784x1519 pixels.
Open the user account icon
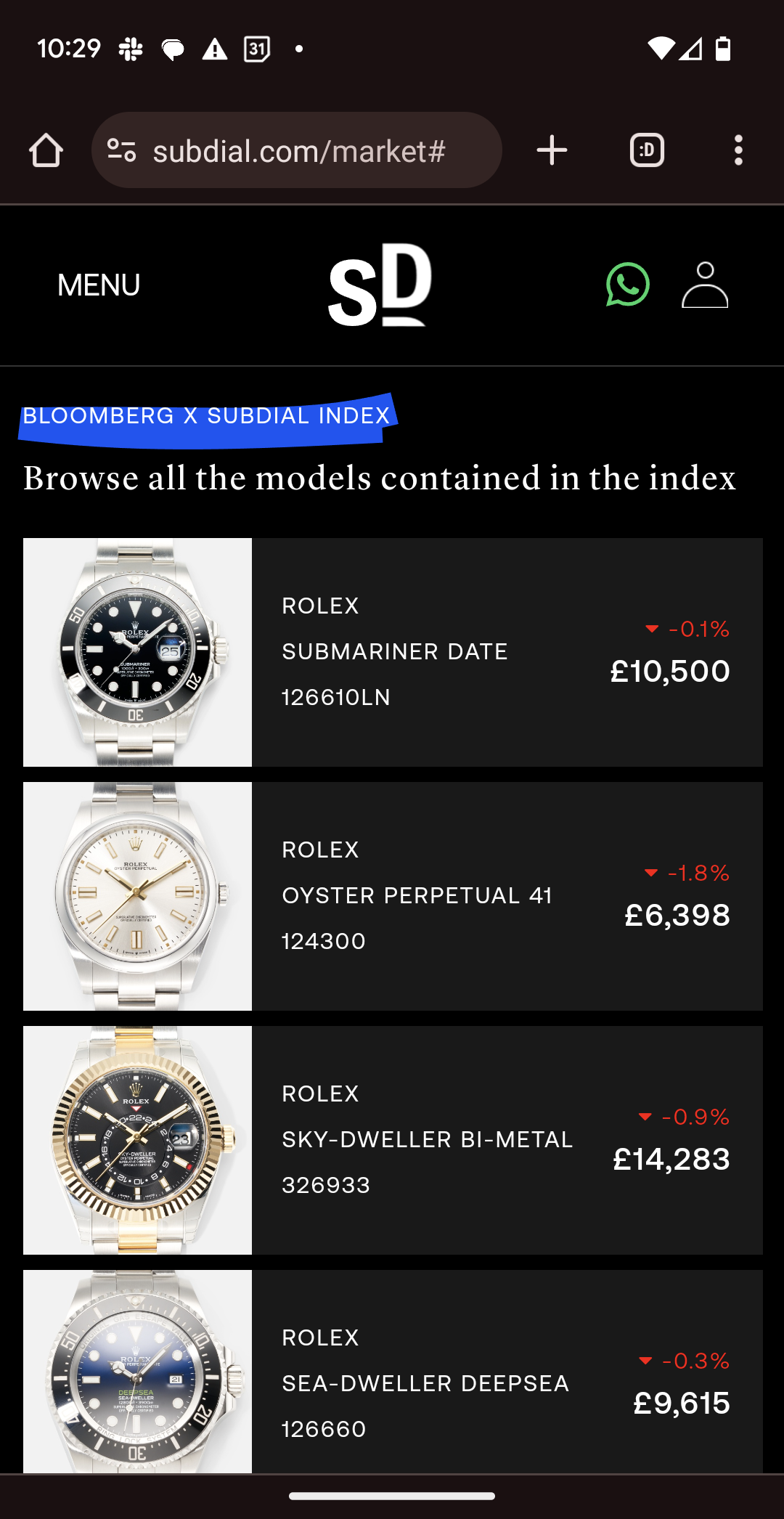pyautogui.click(x=704, y=285)
